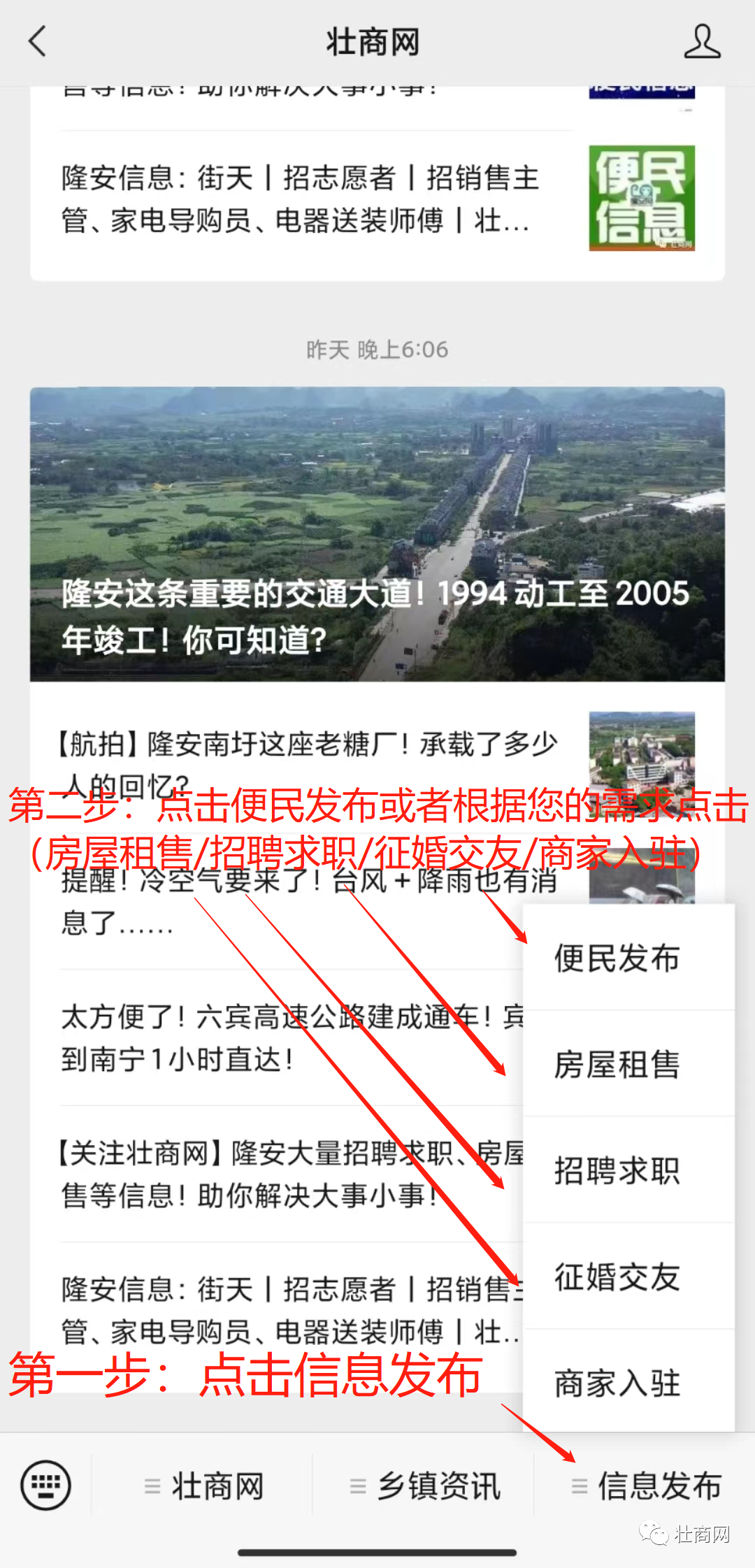Switch to keyboard input mode
The height and width of the screenshot is (1568, 755).
click(45, 1485)
